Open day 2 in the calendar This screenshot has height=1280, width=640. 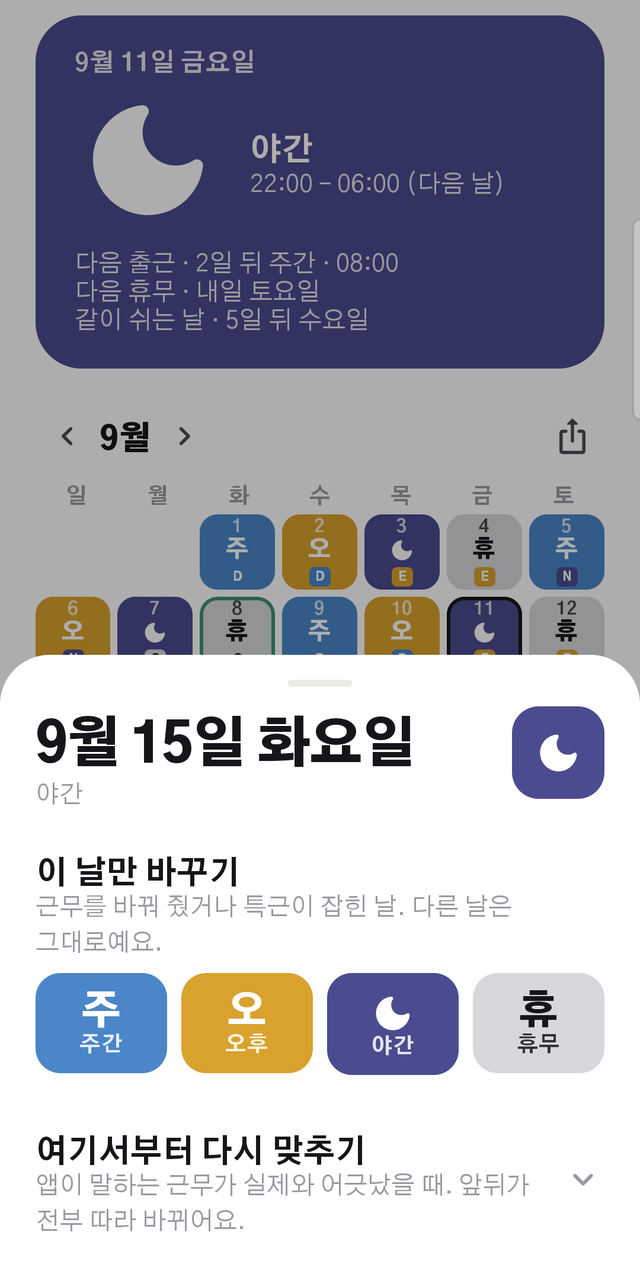point(319,552)
